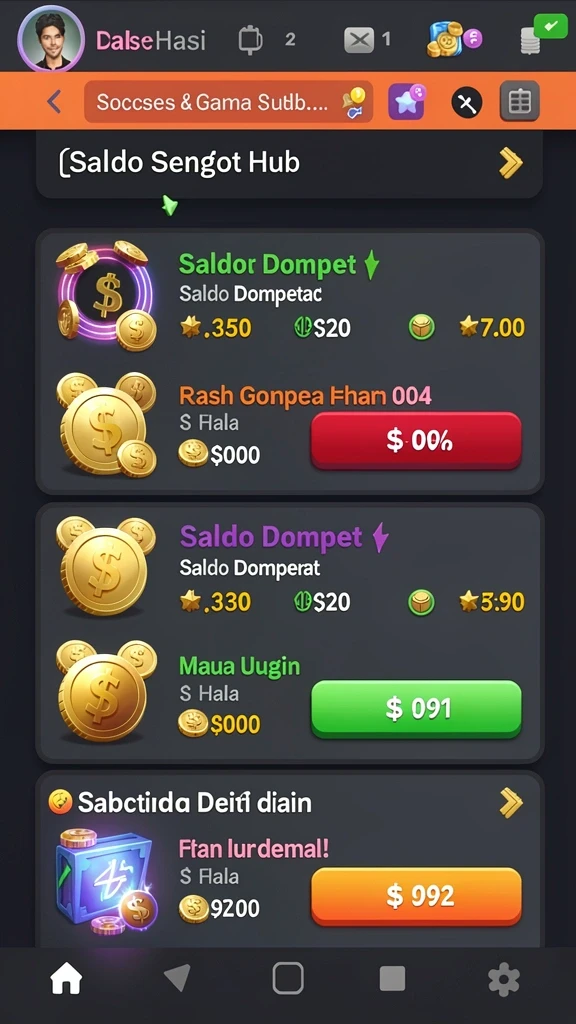
Task: Go back using the left arrow
Action: point(54,102)
